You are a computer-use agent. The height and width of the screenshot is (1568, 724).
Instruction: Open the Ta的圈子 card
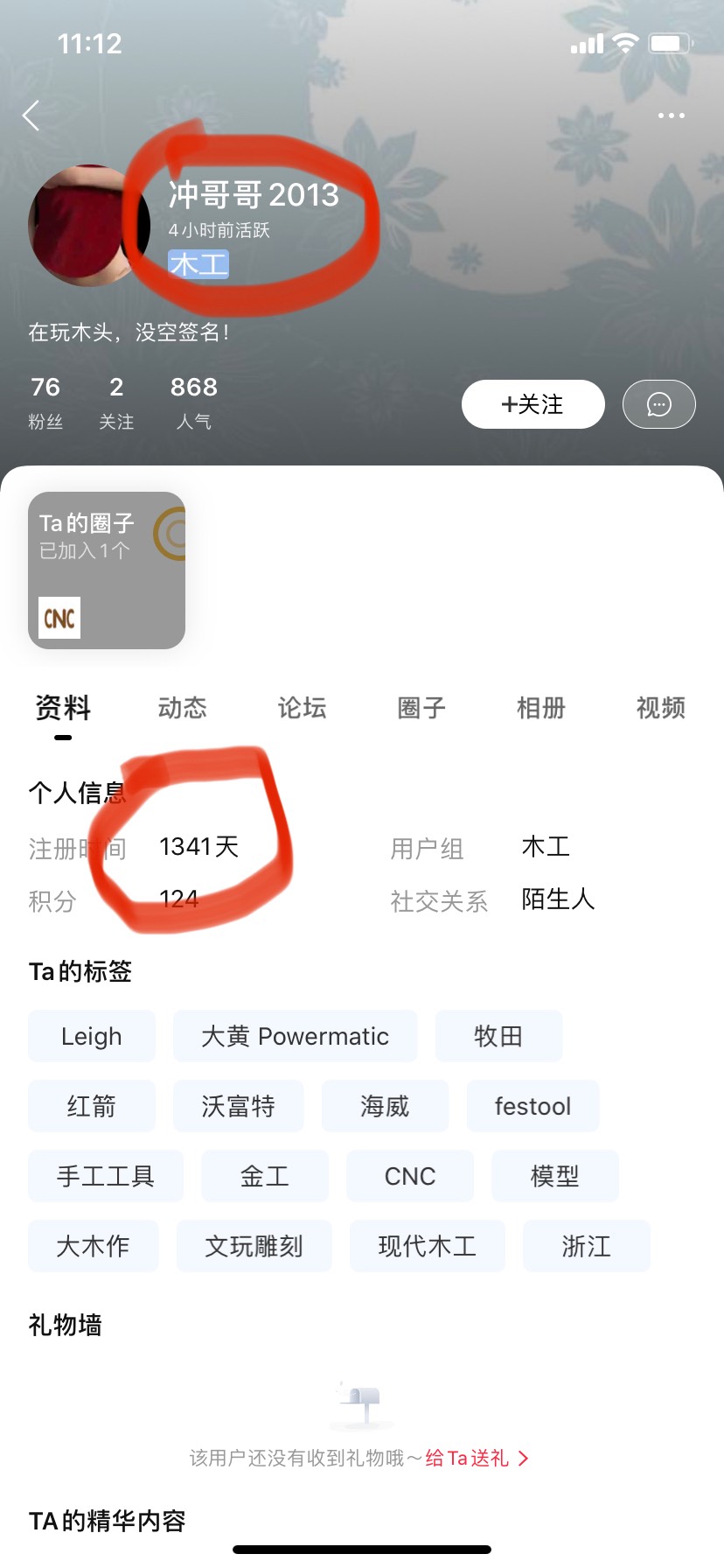(x=106, y=570)
